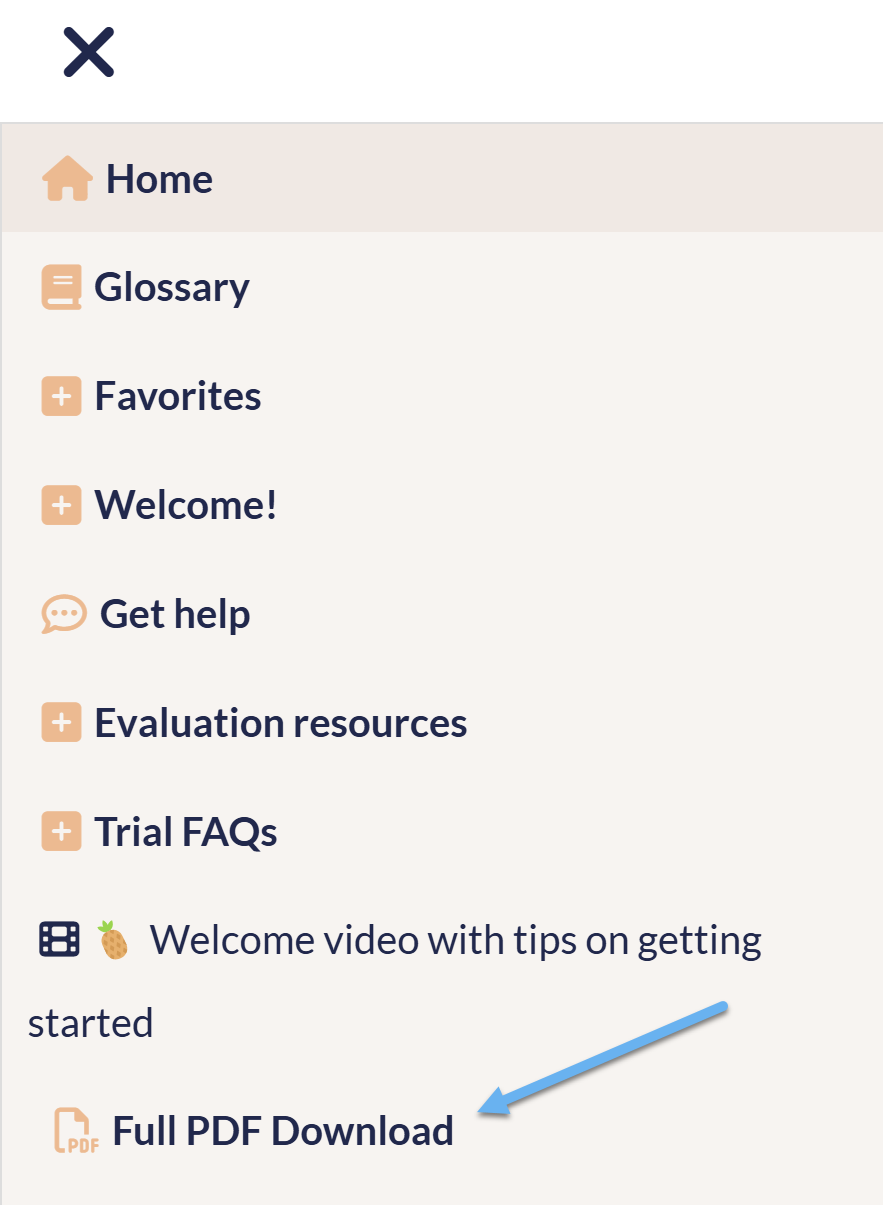The image size is (883, 1205).
Task: Go to the Home page
Action: tap(158, 180)
